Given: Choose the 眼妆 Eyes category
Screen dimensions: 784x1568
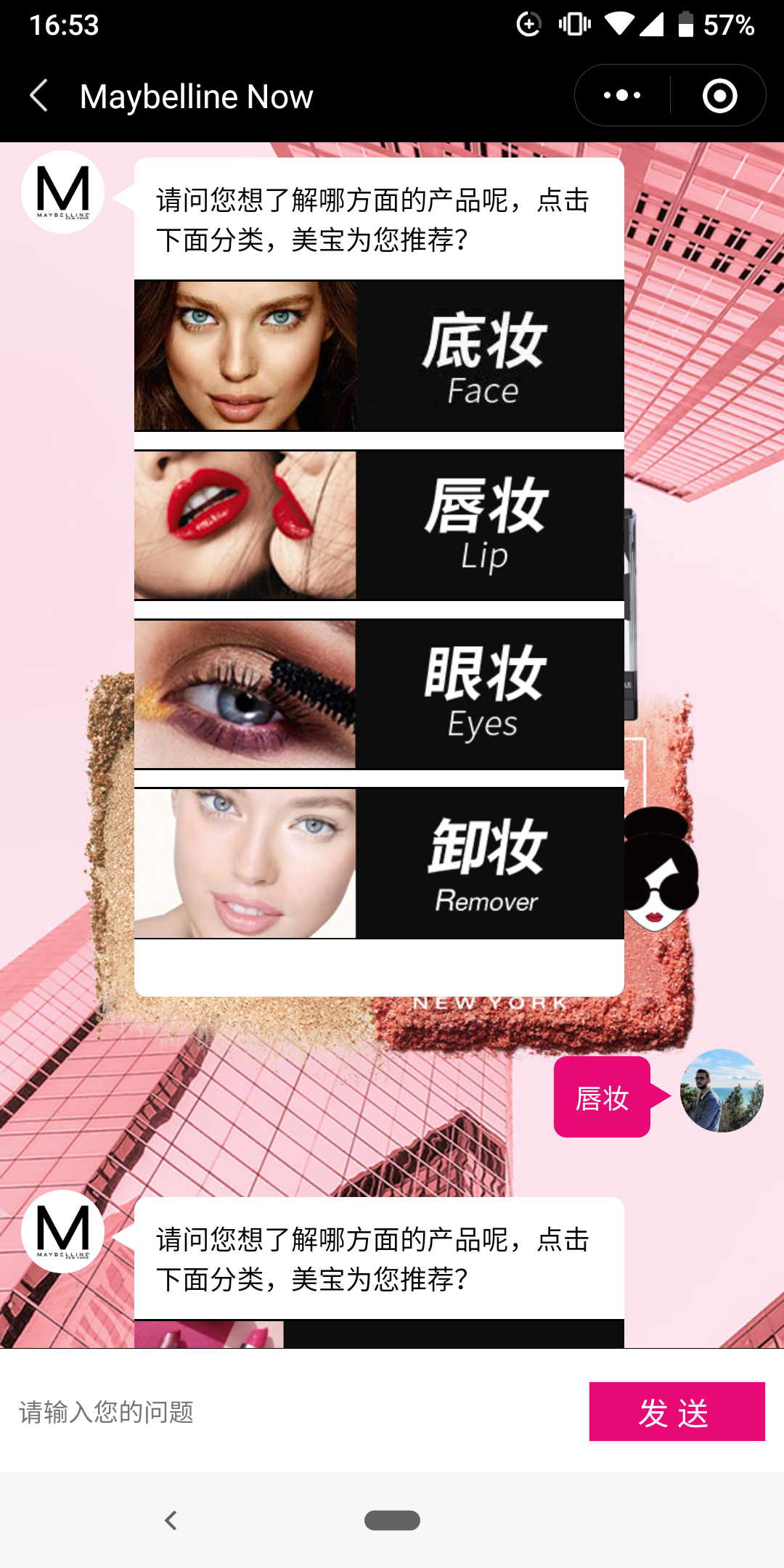Looking at the screenshot, I should pyautogui.click(x=379, y=694).
